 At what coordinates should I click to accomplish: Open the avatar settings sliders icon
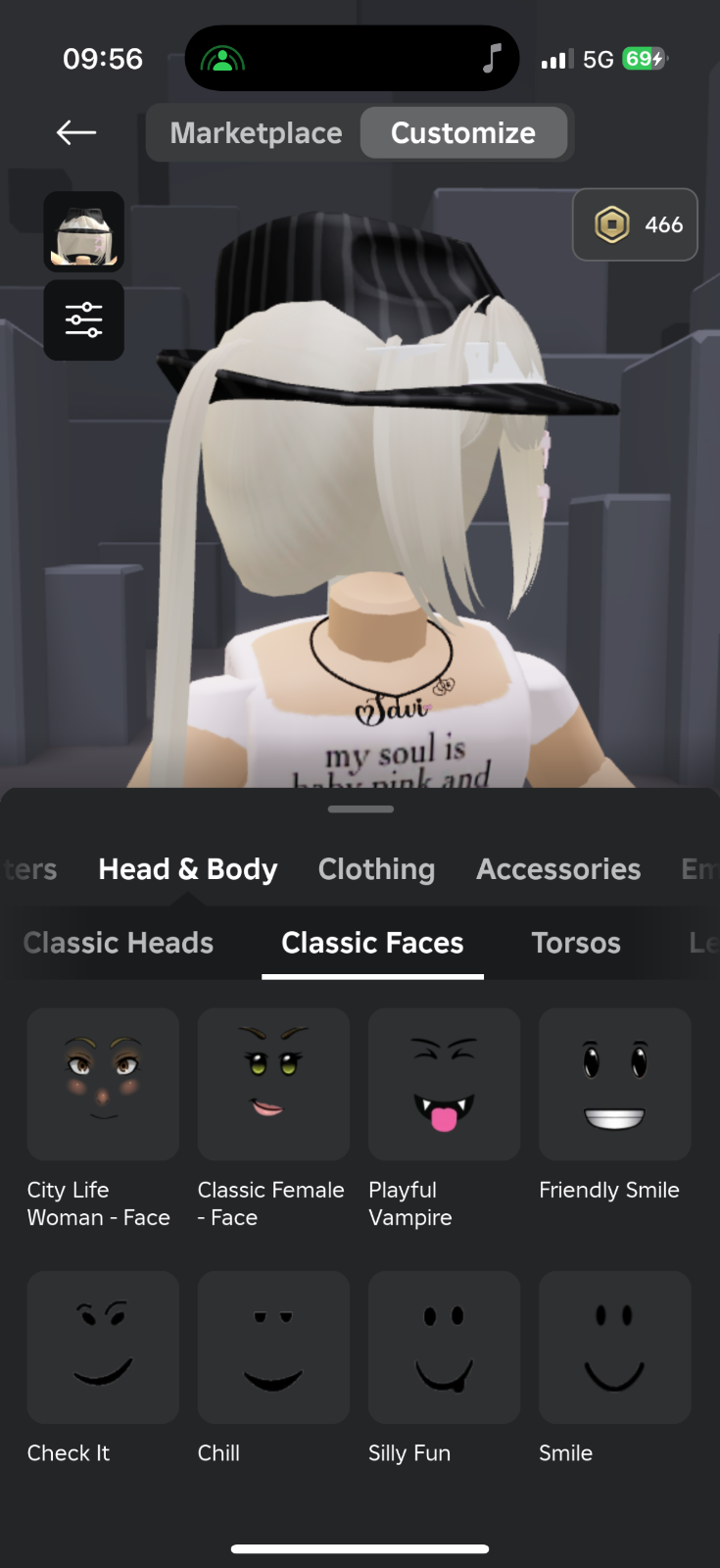tap(84, 320)
